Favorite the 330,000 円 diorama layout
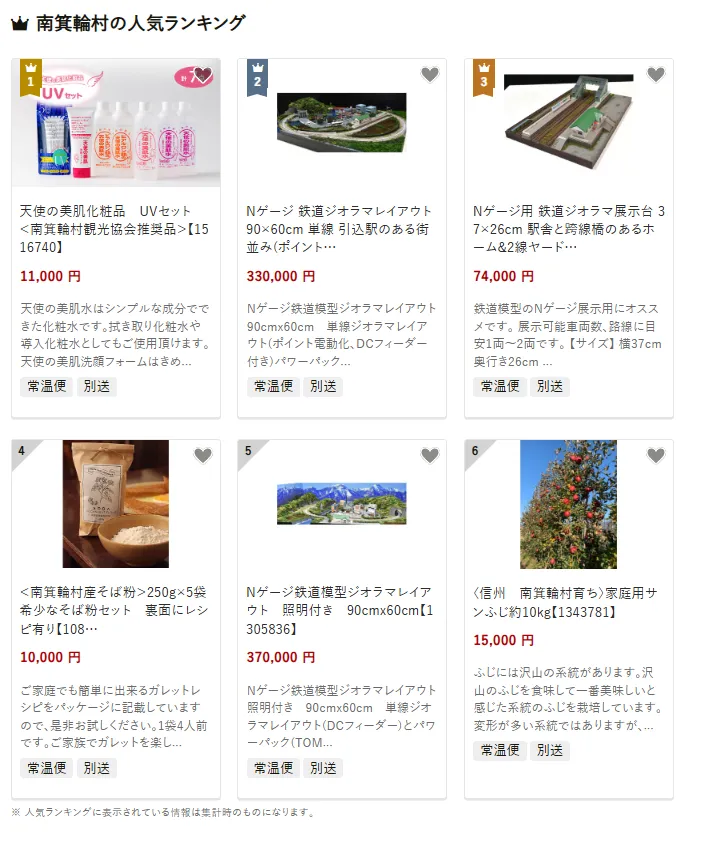 click(x=430, y=75)
